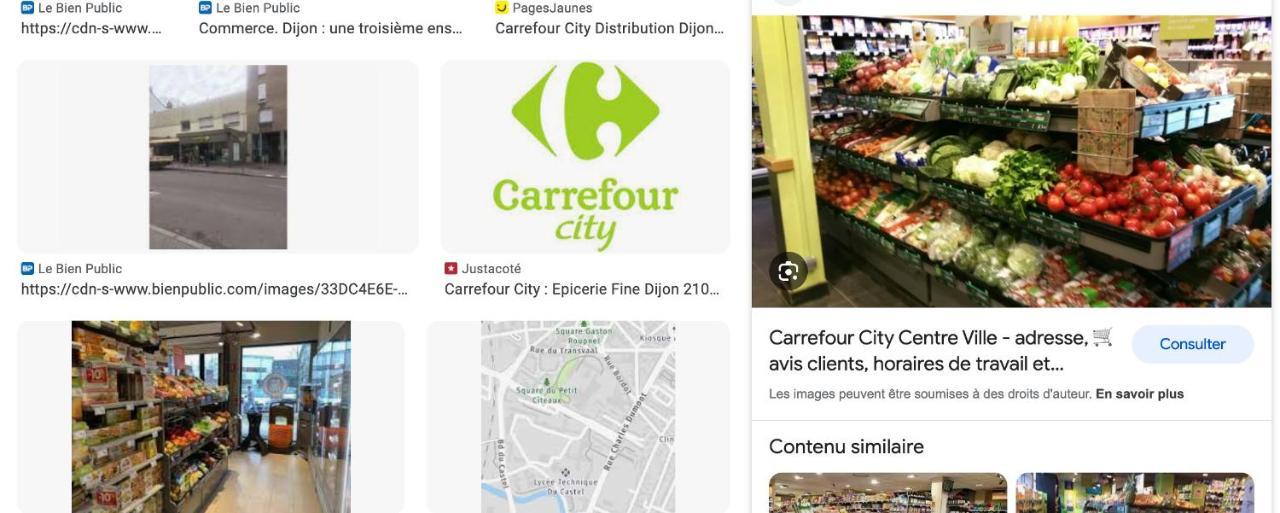Open the first similar content thumbnail
Image resolution: width=1280 pixels, height=513 pixels.
point(887,493)
